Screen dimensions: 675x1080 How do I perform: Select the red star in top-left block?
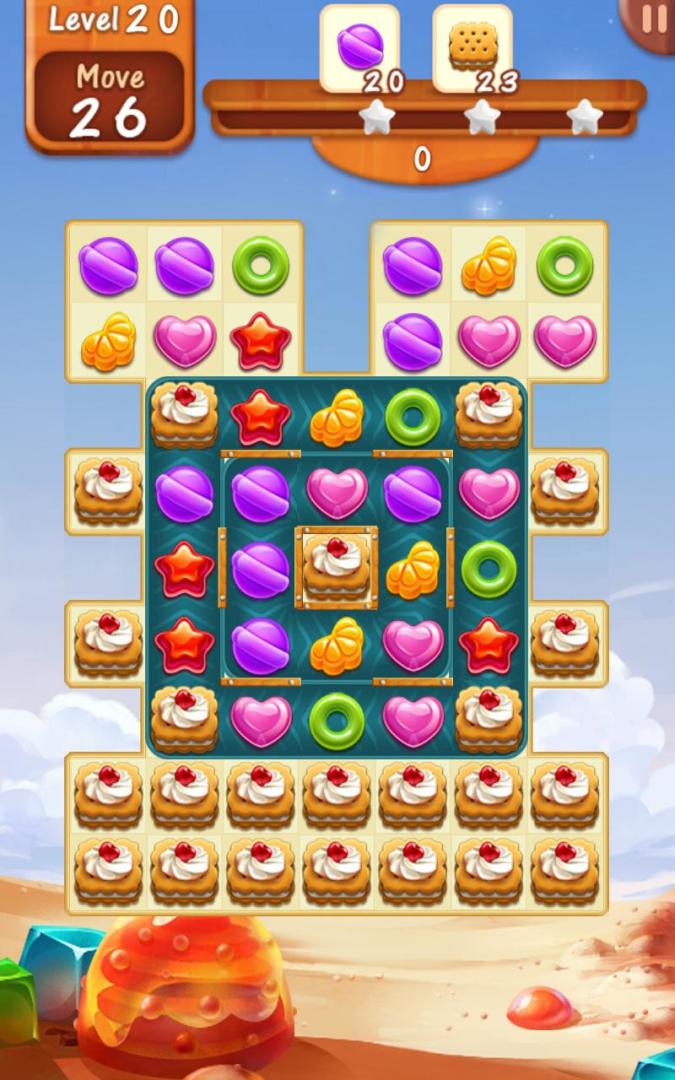261,342
